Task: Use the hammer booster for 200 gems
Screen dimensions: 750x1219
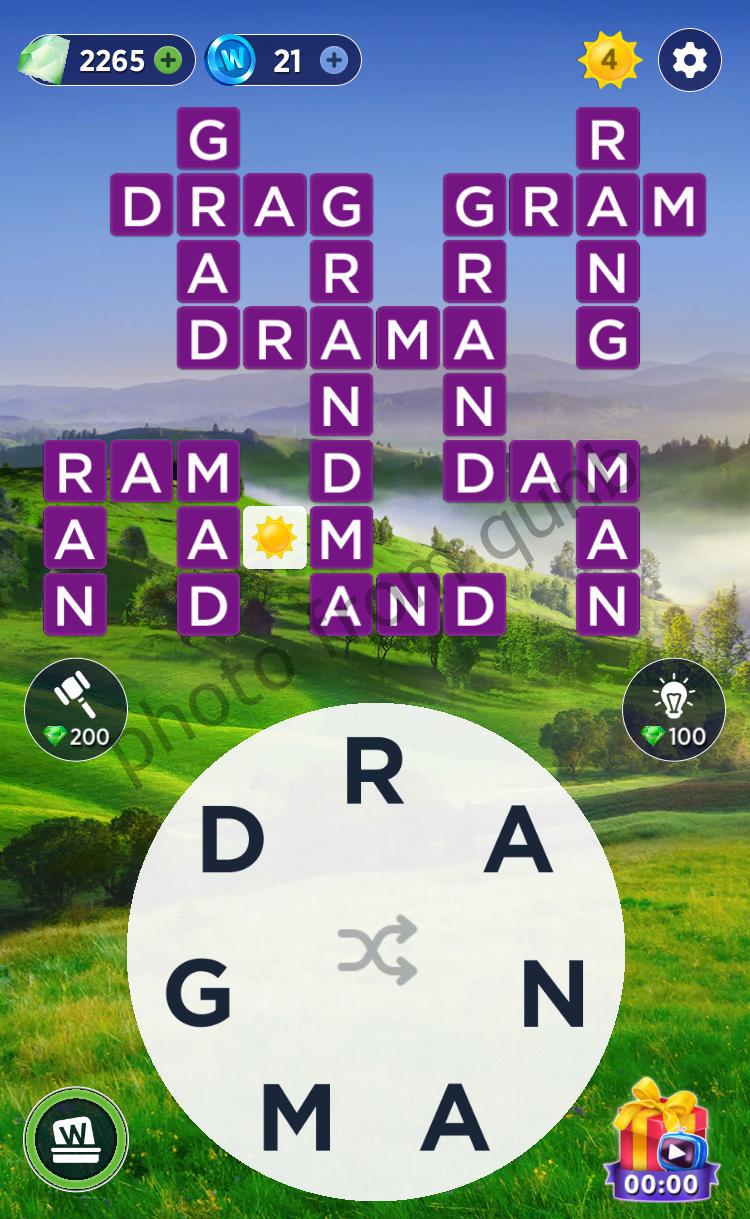Action: (x=76, y=708)
